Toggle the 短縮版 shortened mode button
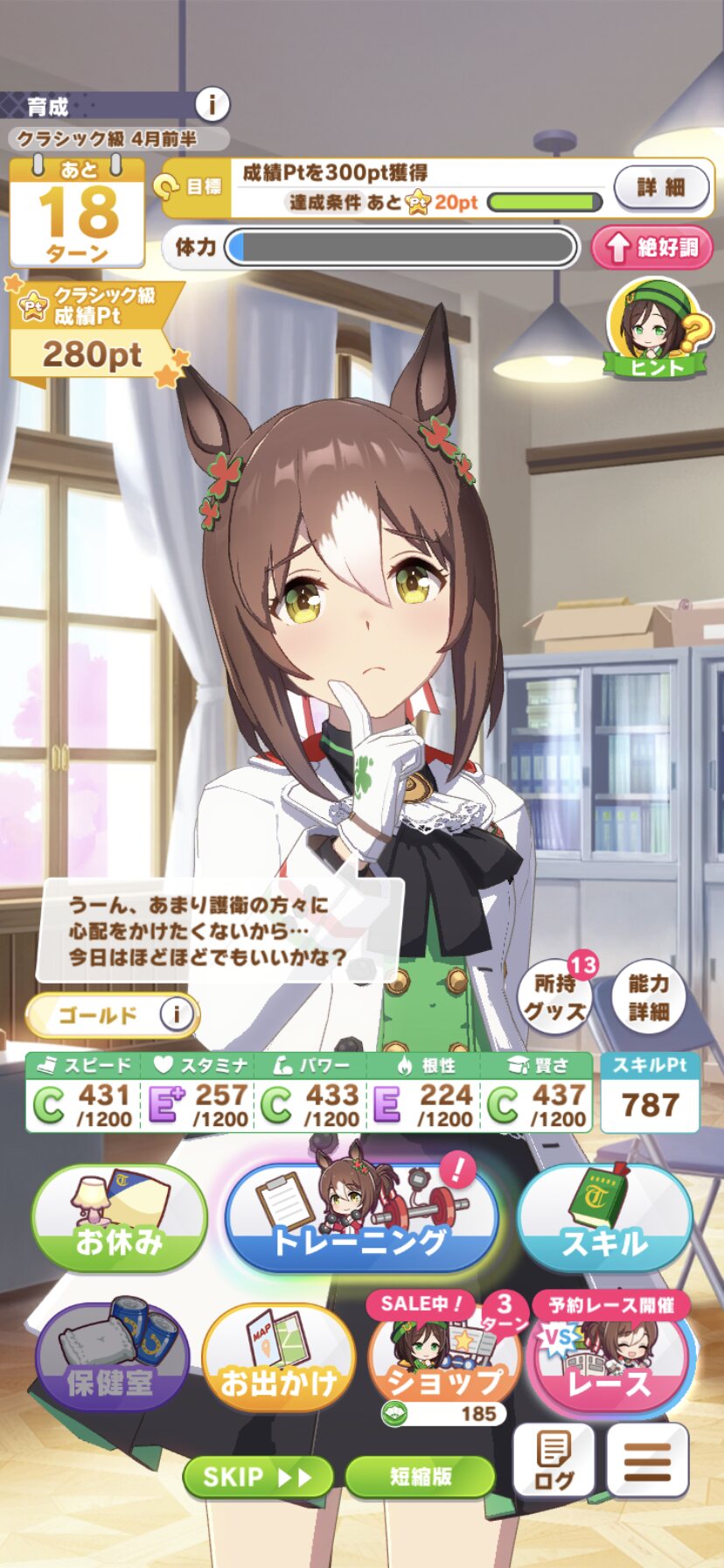The width and height of the screenshot is (724, 1568). tap(420, 1477)
